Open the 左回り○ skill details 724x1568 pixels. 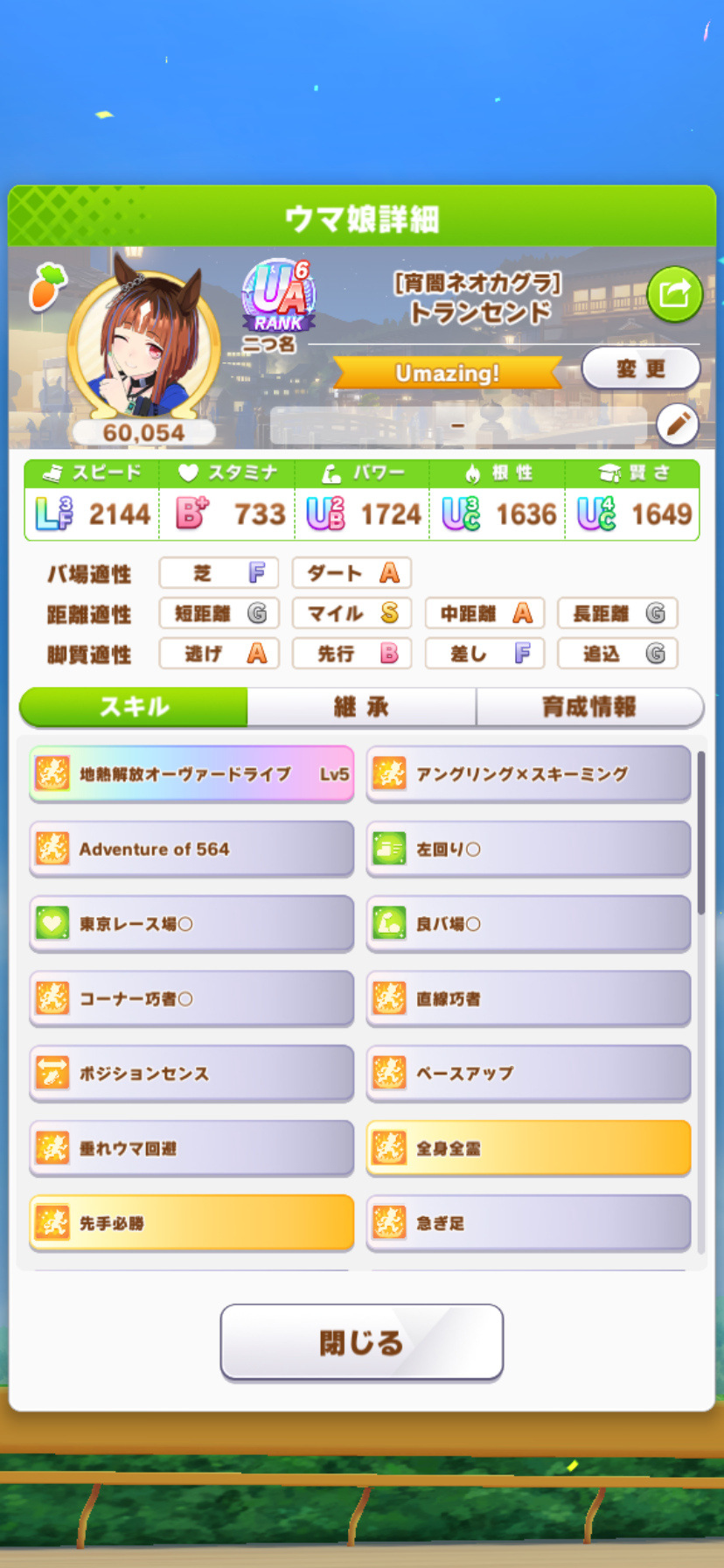pyautogui.click(x=528, y=849)
